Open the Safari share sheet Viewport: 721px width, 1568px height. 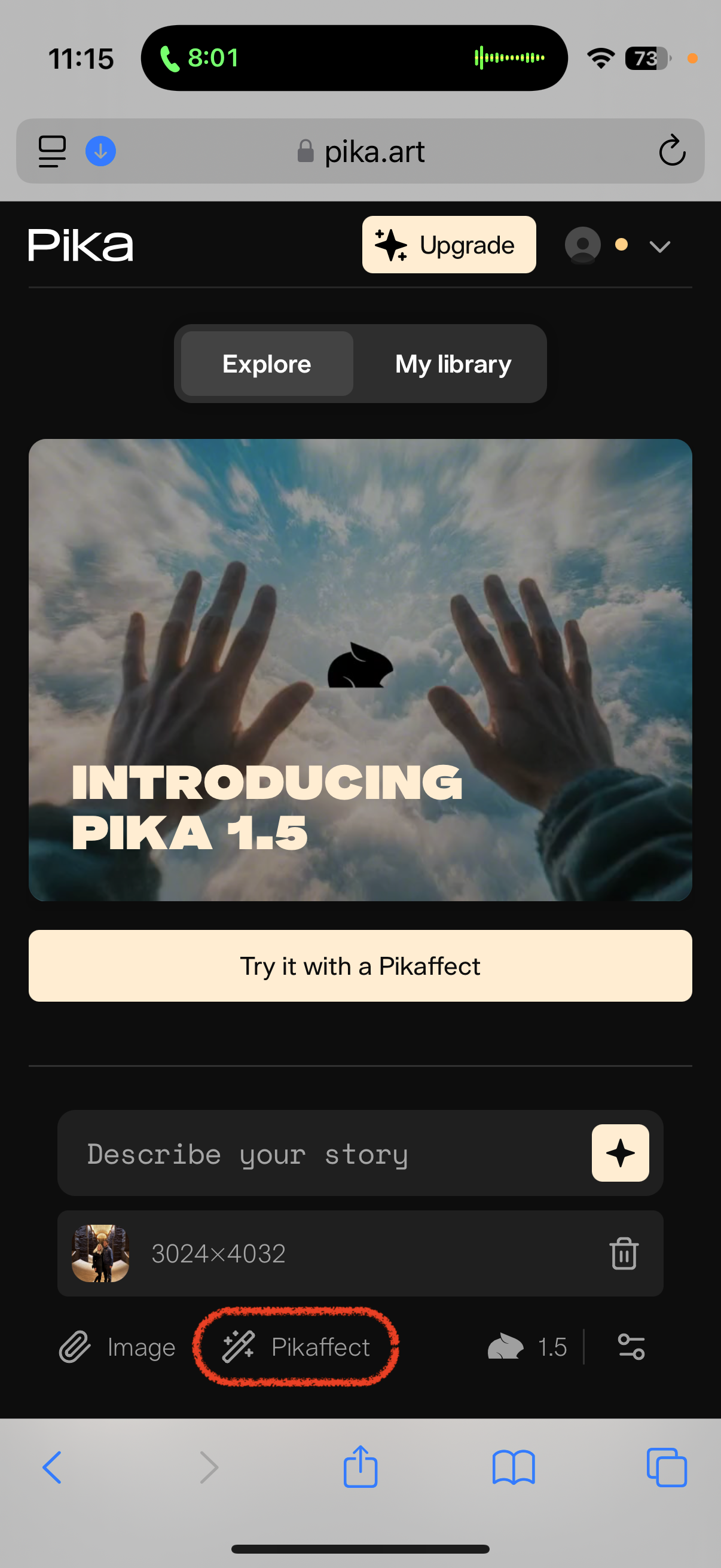tap(360, 1467)
